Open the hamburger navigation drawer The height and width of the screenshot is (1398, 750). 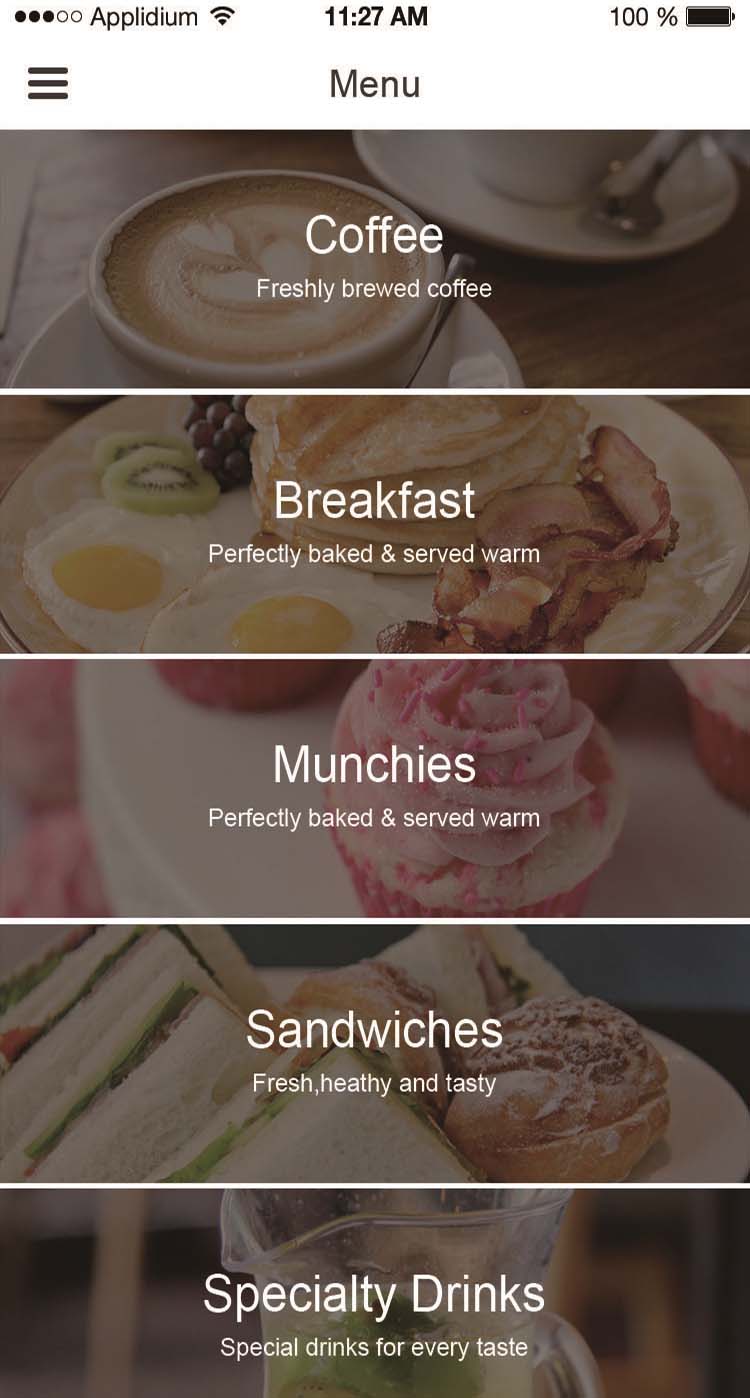[x=48, y=84]
